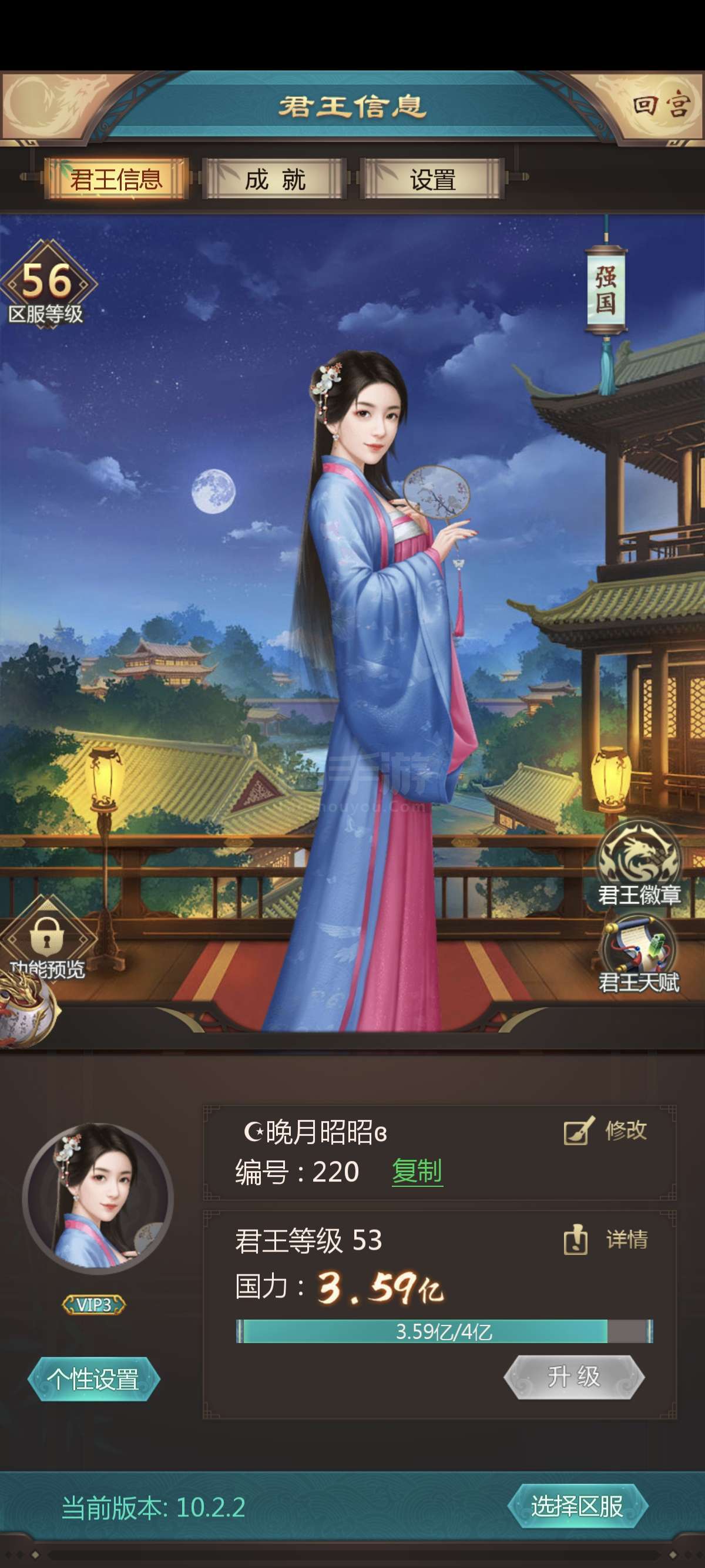Open 个性设置
The width and height of the screenshot is (705, 1568).
pyautogui.click(x=94, y=1379)
